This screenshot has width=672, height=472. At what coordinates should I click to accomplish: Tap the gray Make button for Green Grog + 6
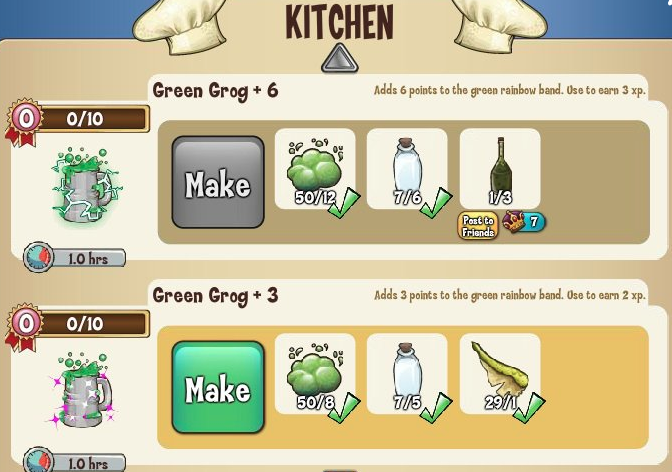click(x=218, y=184)
